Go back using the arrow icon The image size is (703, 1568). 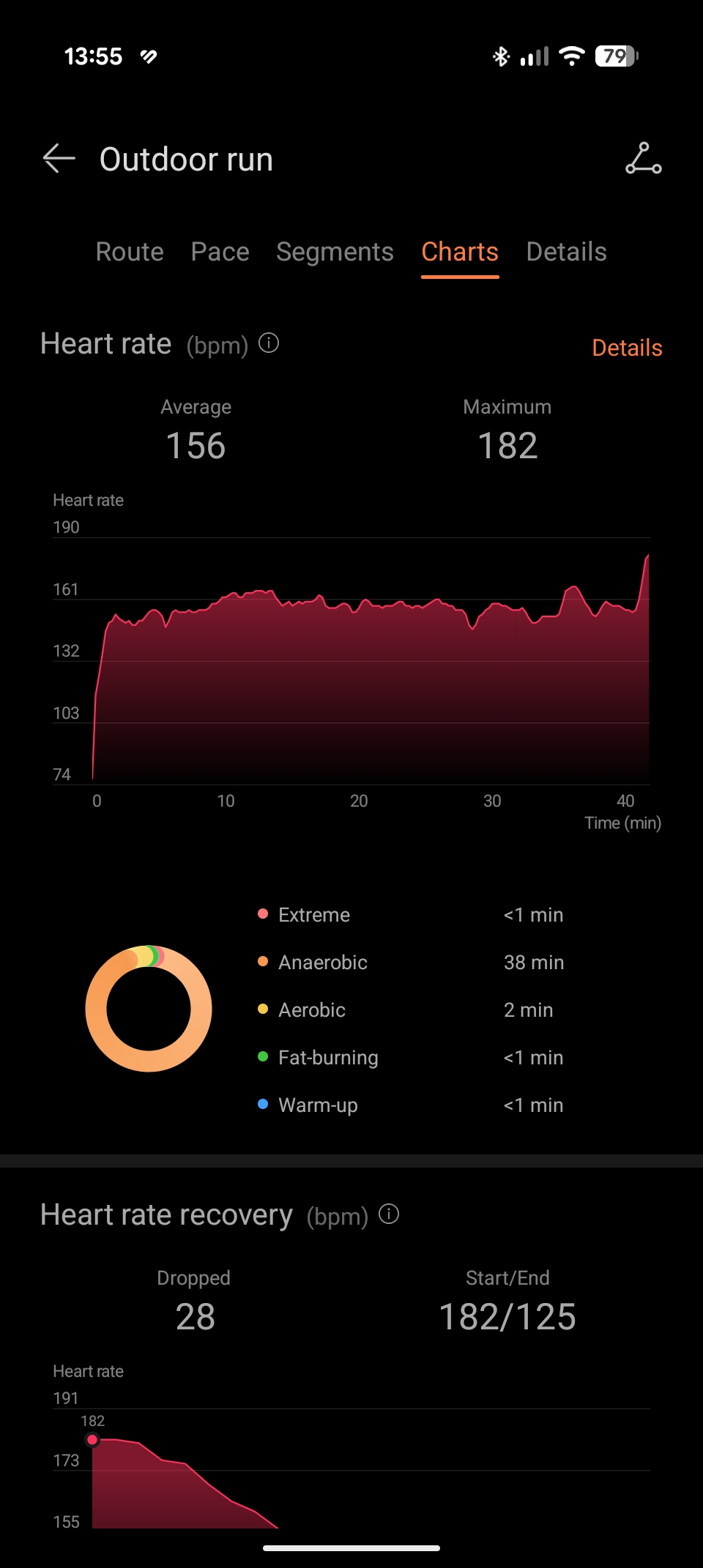pos(59,158)
